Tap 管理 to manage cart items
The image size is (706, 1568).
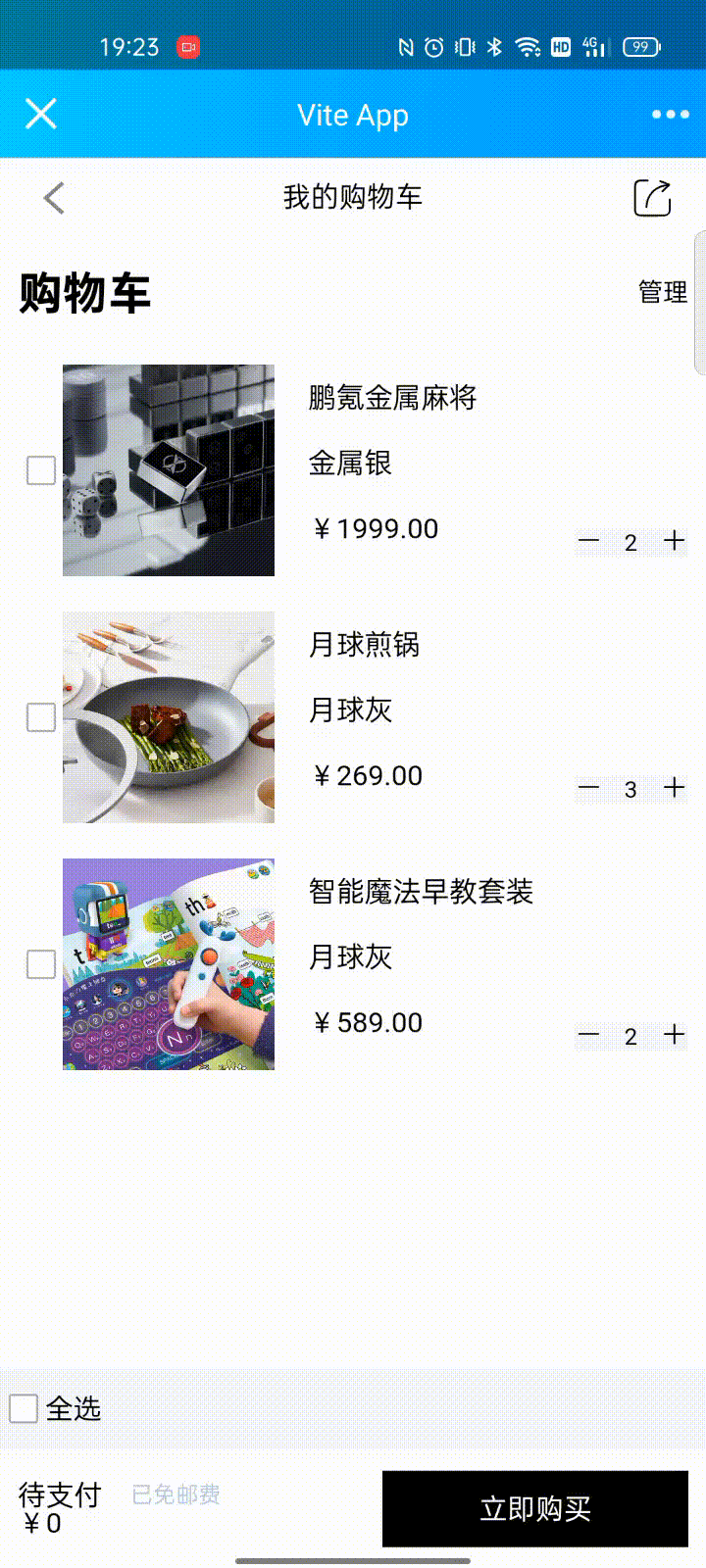click(x=662, y=292)
